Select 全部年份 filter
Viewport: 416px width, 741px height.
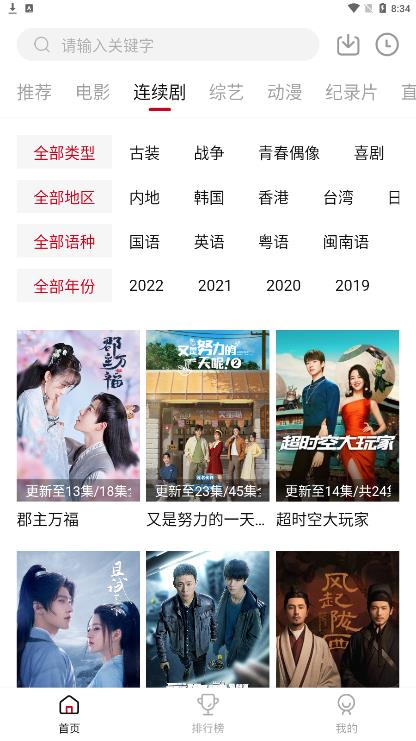point(64,285)
